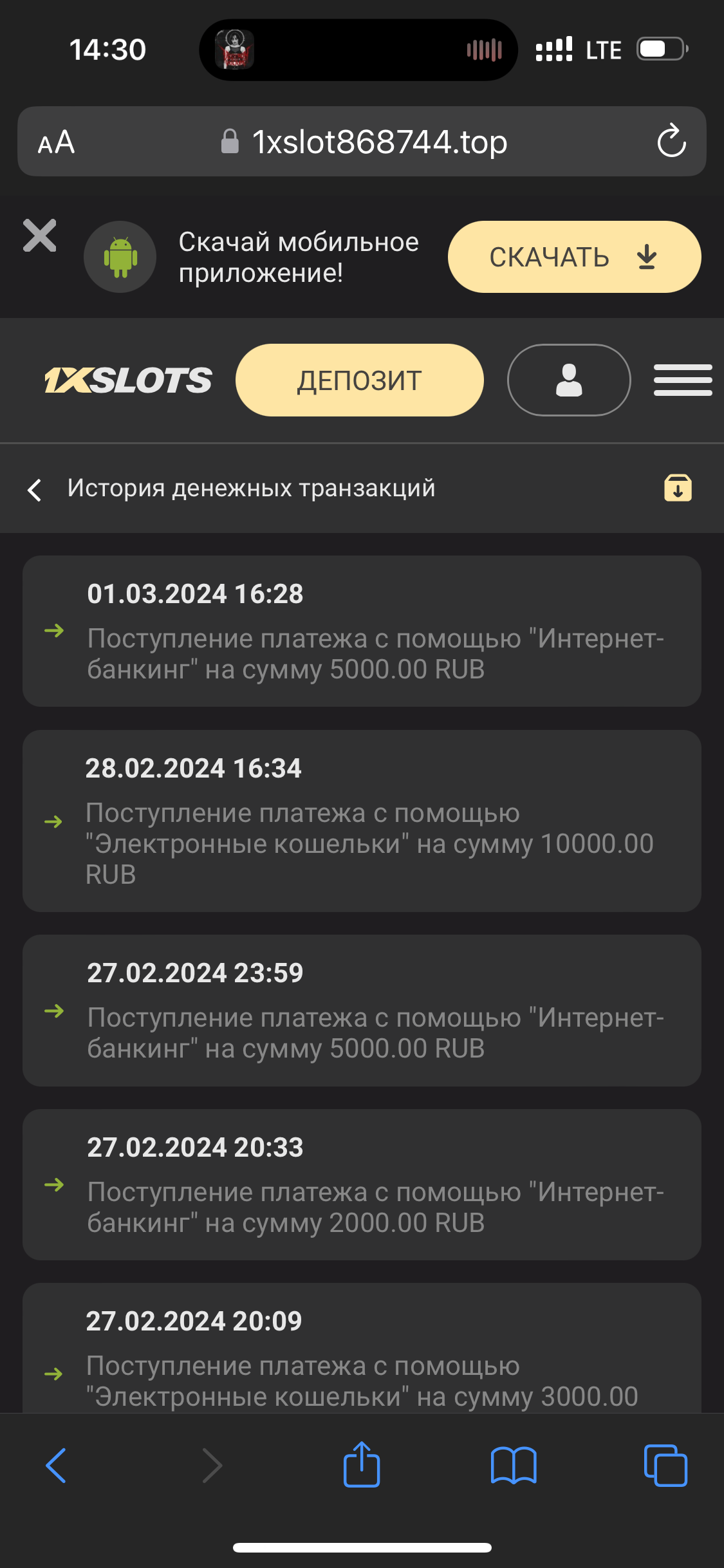This screenshot has width=724, height=1568.
Task: Share this page from Safari toolbar
Action: pyautogui.click(x=362, y=1464)
